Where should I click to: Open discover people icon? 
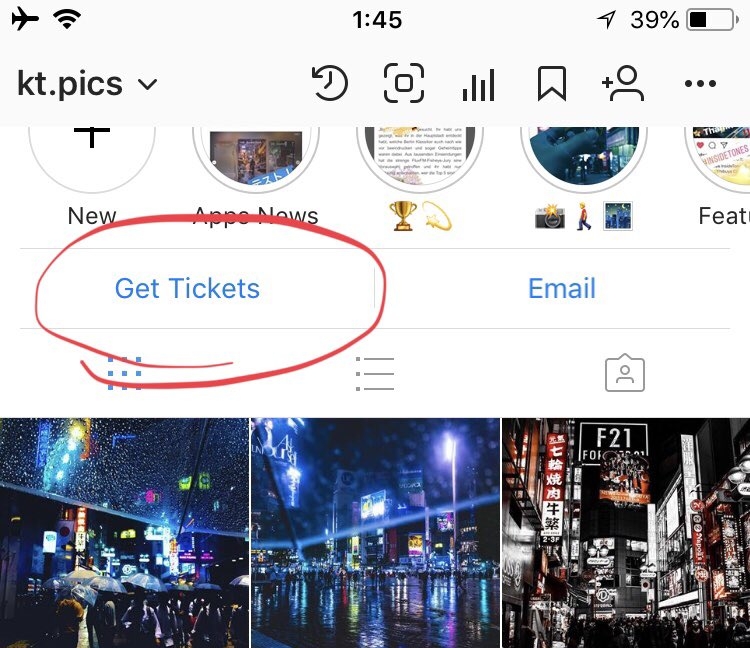click(623, 84)
